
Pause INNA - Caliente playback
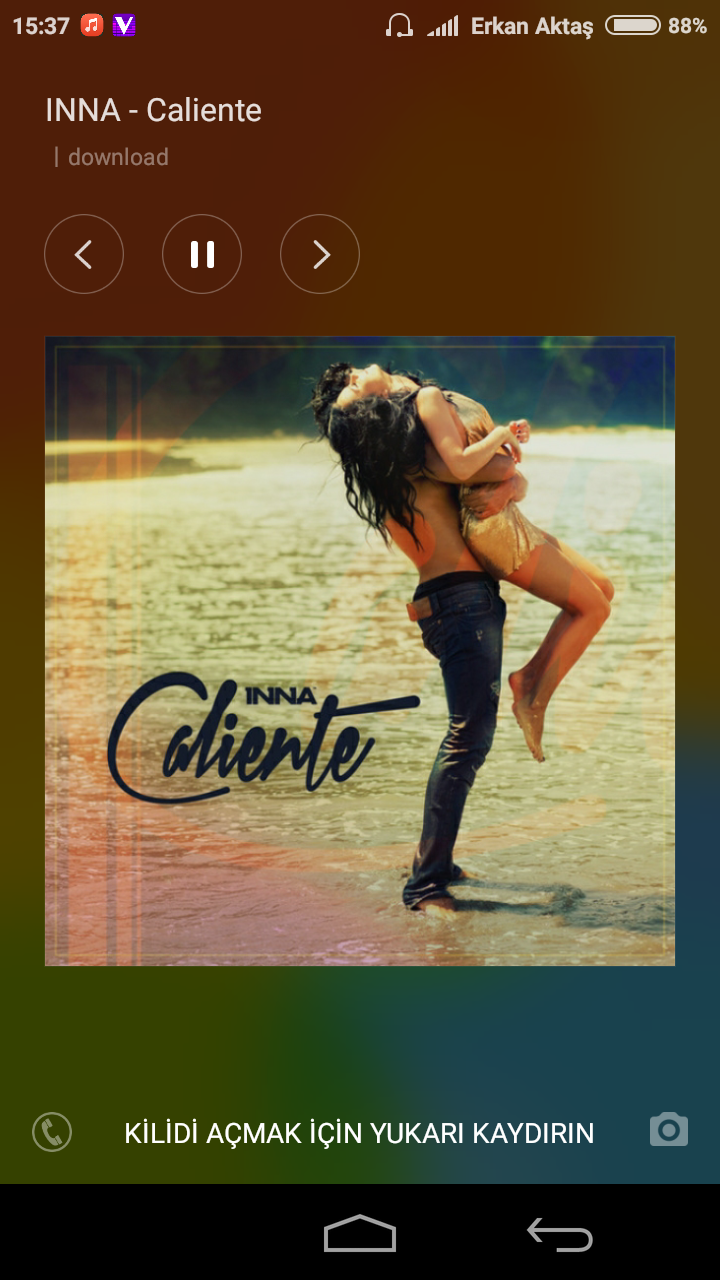(x=202, y=254)
